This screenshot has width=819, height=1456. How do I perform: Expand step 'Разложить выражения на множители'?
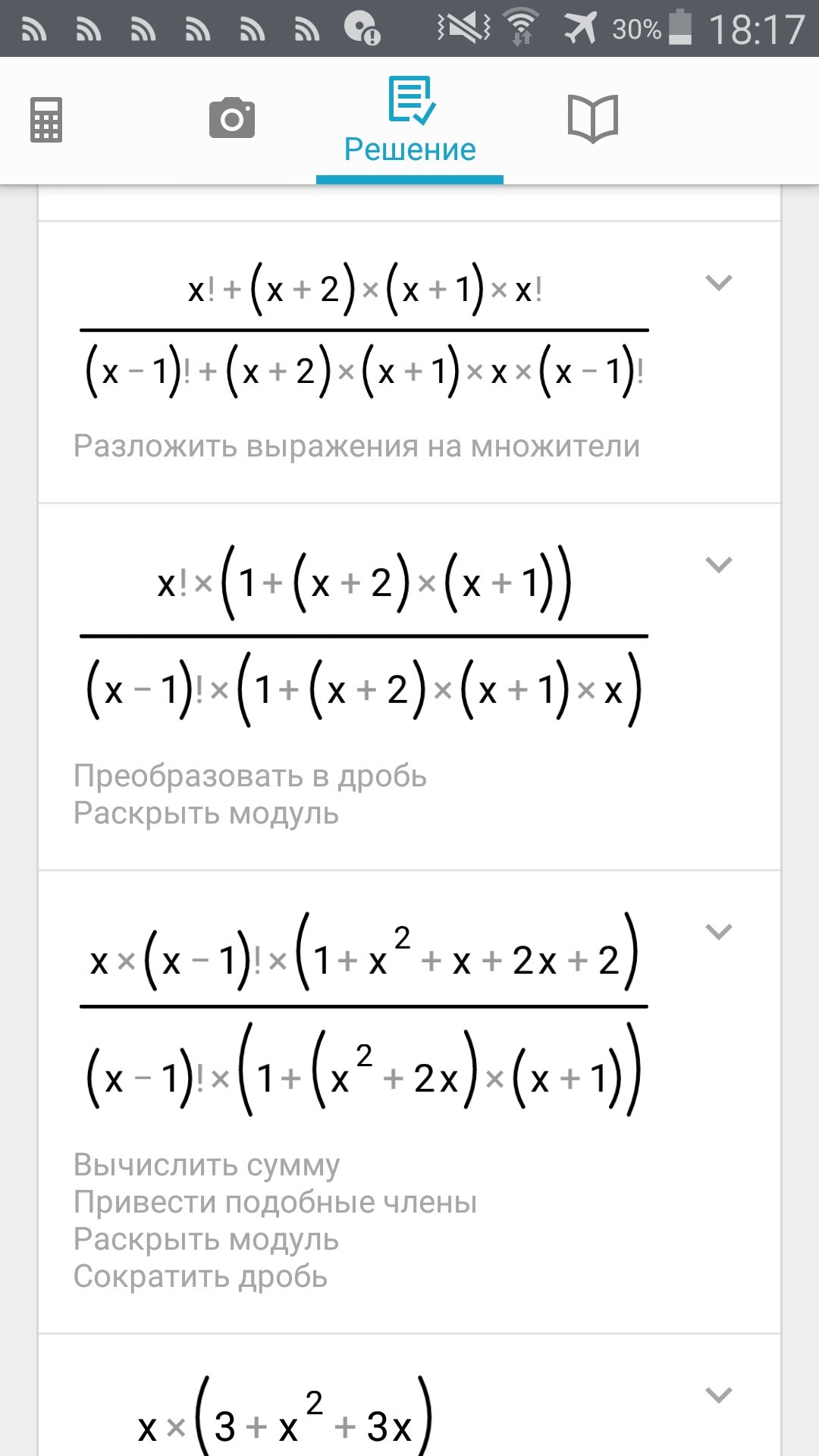click(x=719, y=283)
